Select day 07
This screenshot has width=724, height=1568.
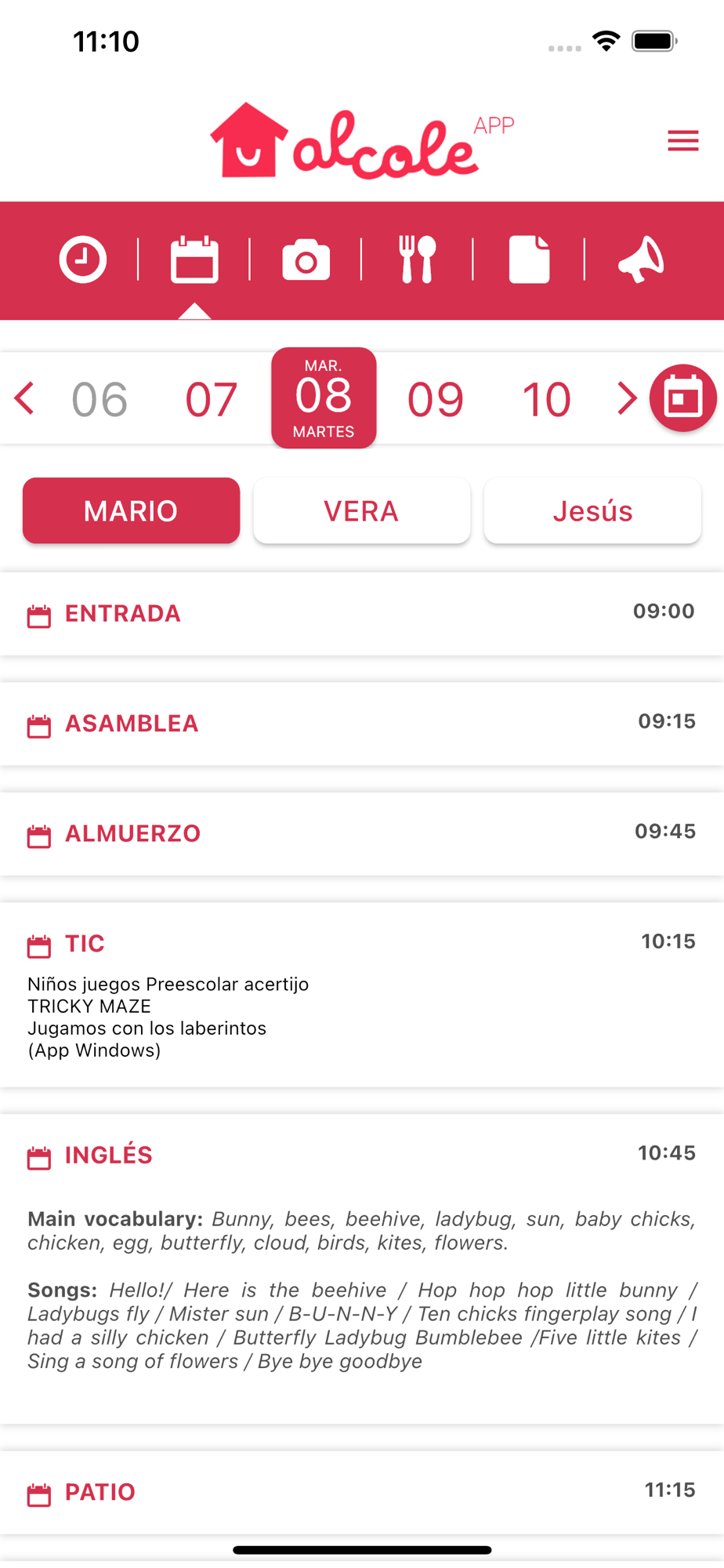tap(212, 400)
